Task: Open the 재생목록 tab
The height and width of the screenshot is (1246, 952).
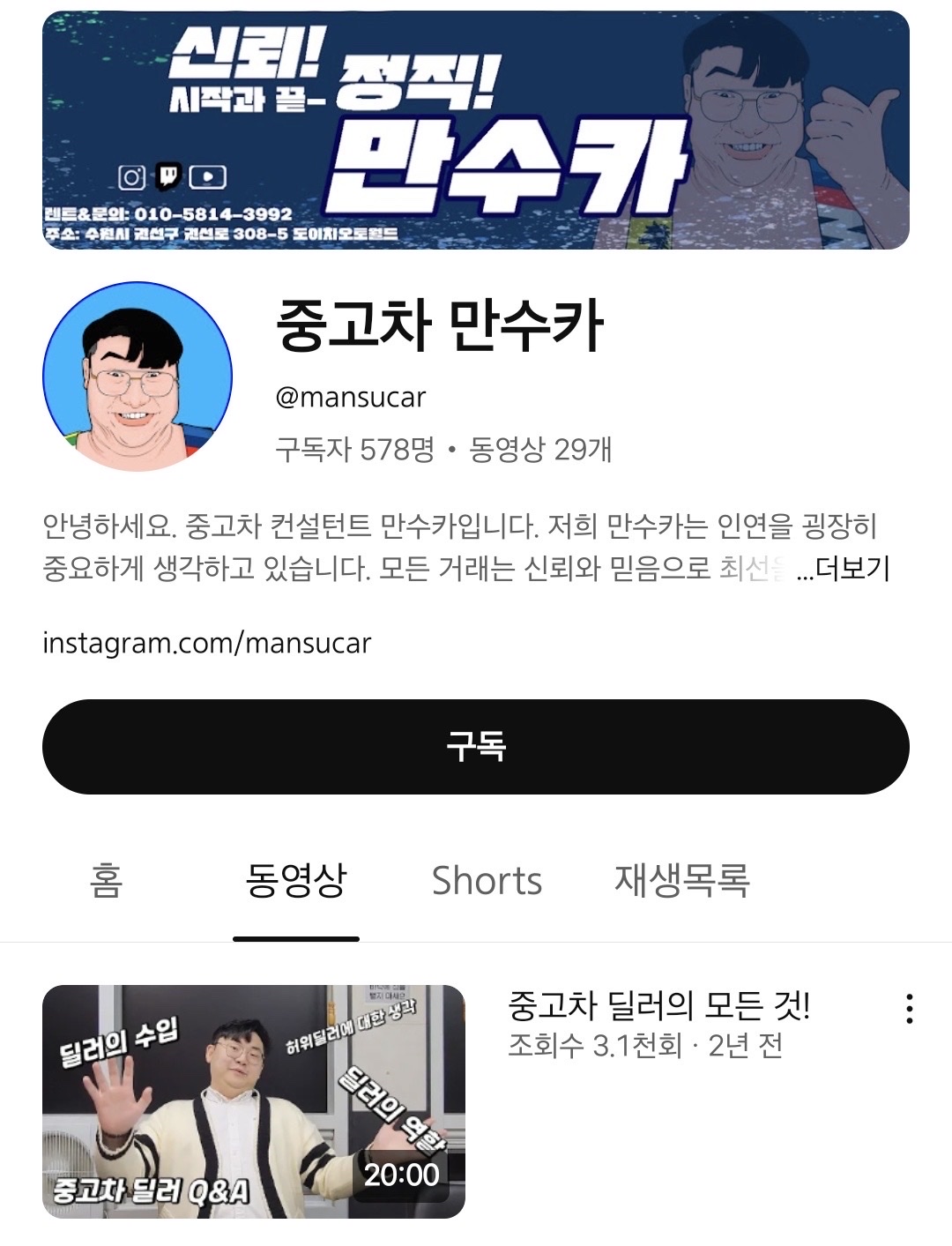Action: [x=681, y=881]
